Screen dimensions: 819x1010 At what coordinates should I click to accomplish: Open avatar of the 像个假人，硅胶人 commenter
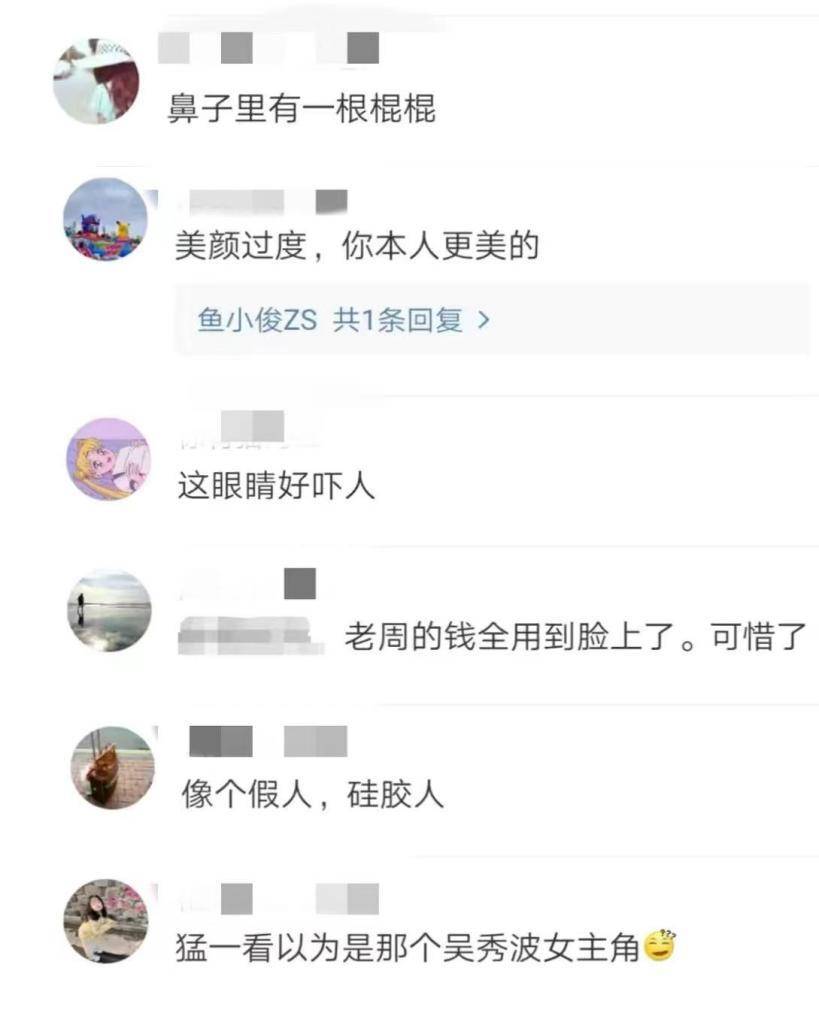112,768
